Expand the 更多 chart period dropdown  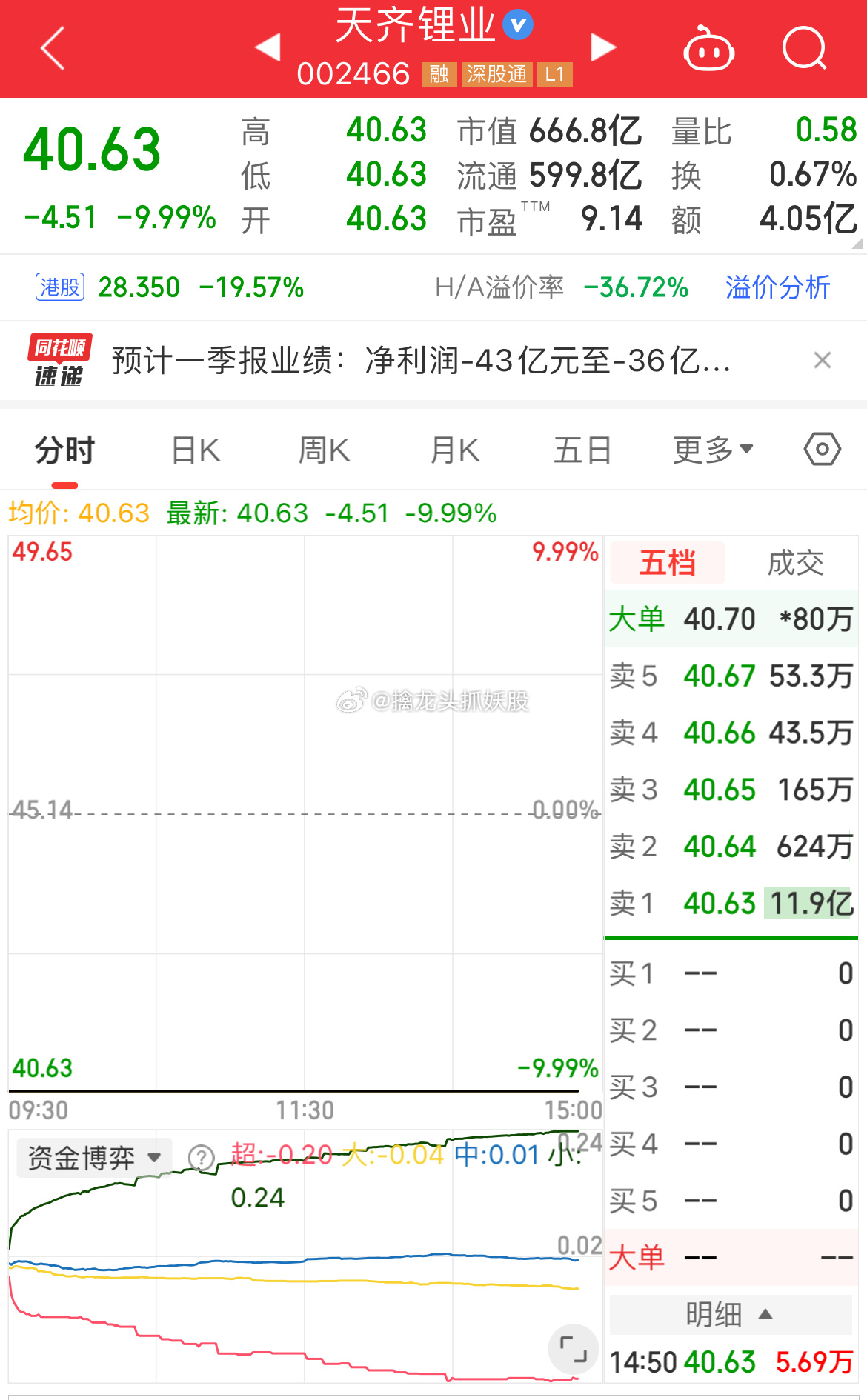713,450
